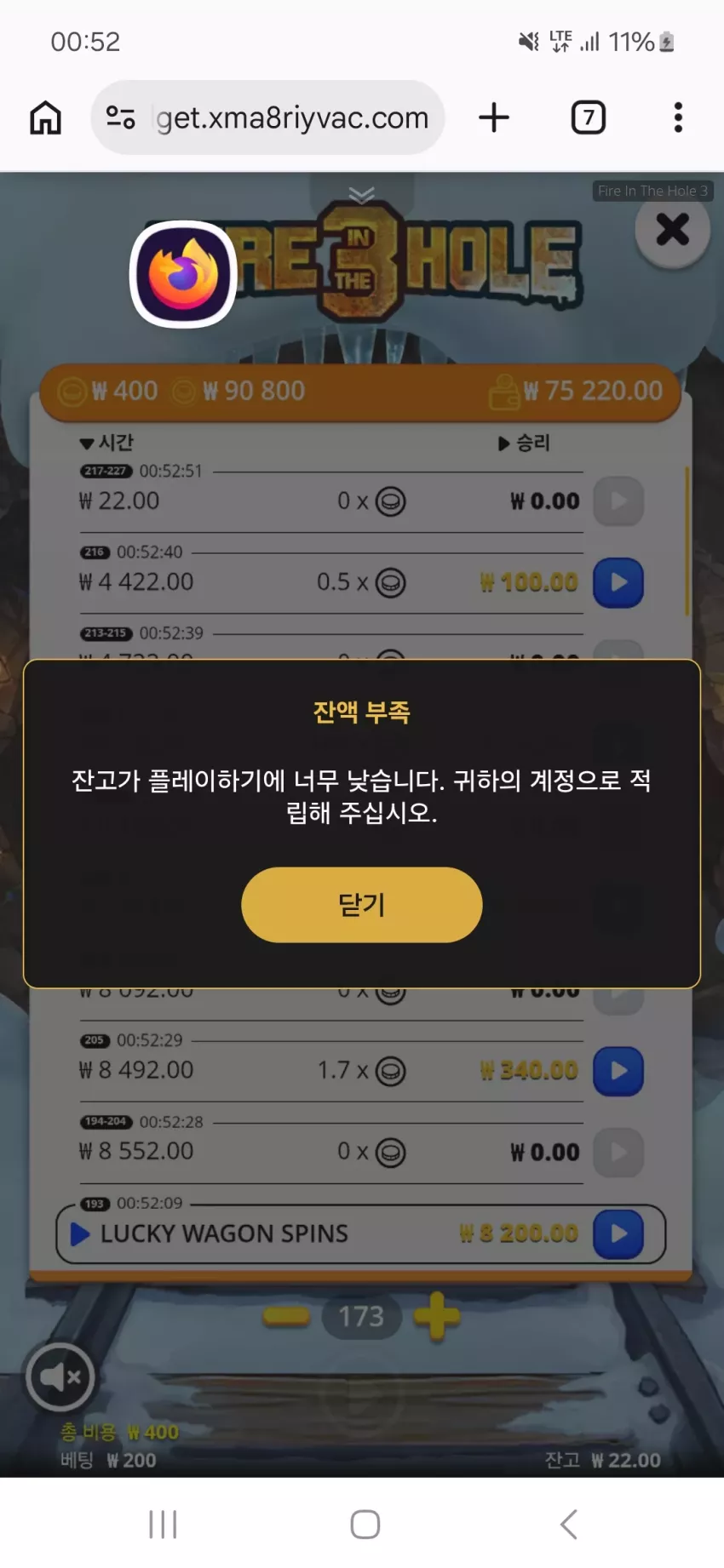Viewport: 724px width, 1568px height.
Task: Decrease the value with the minus button
Action: tap(286, 1317)
